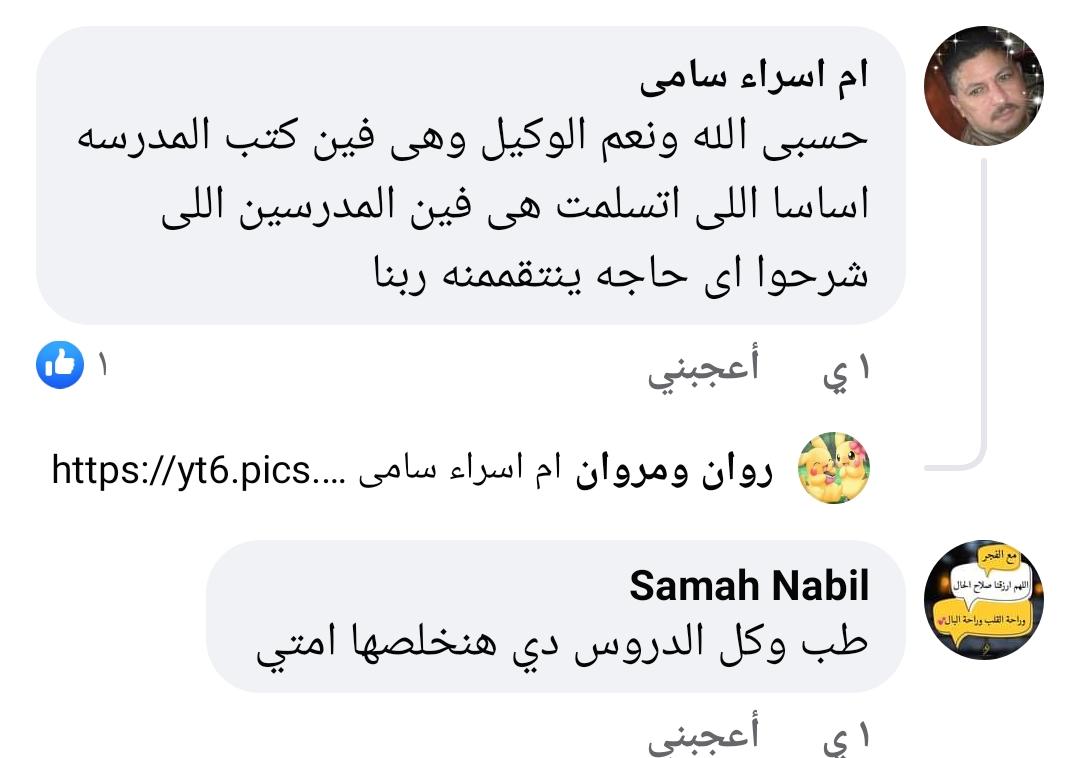Open ام اسراء سامى's profile picture
Image resolution: width=1080 pixels, height=758 pixels.
984,87
